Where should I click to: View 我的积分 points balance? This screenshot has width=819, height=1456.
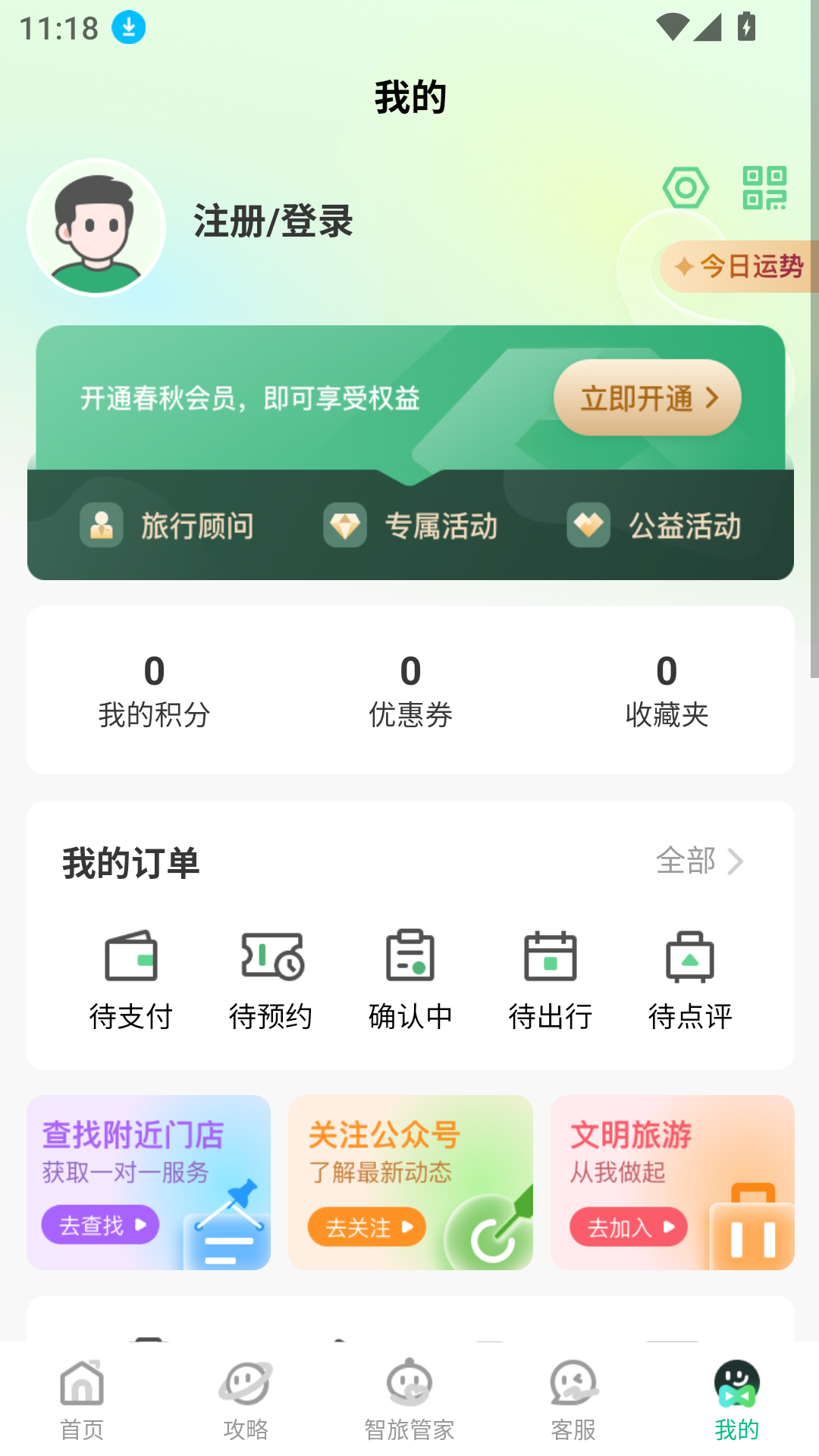click(154, 690)
